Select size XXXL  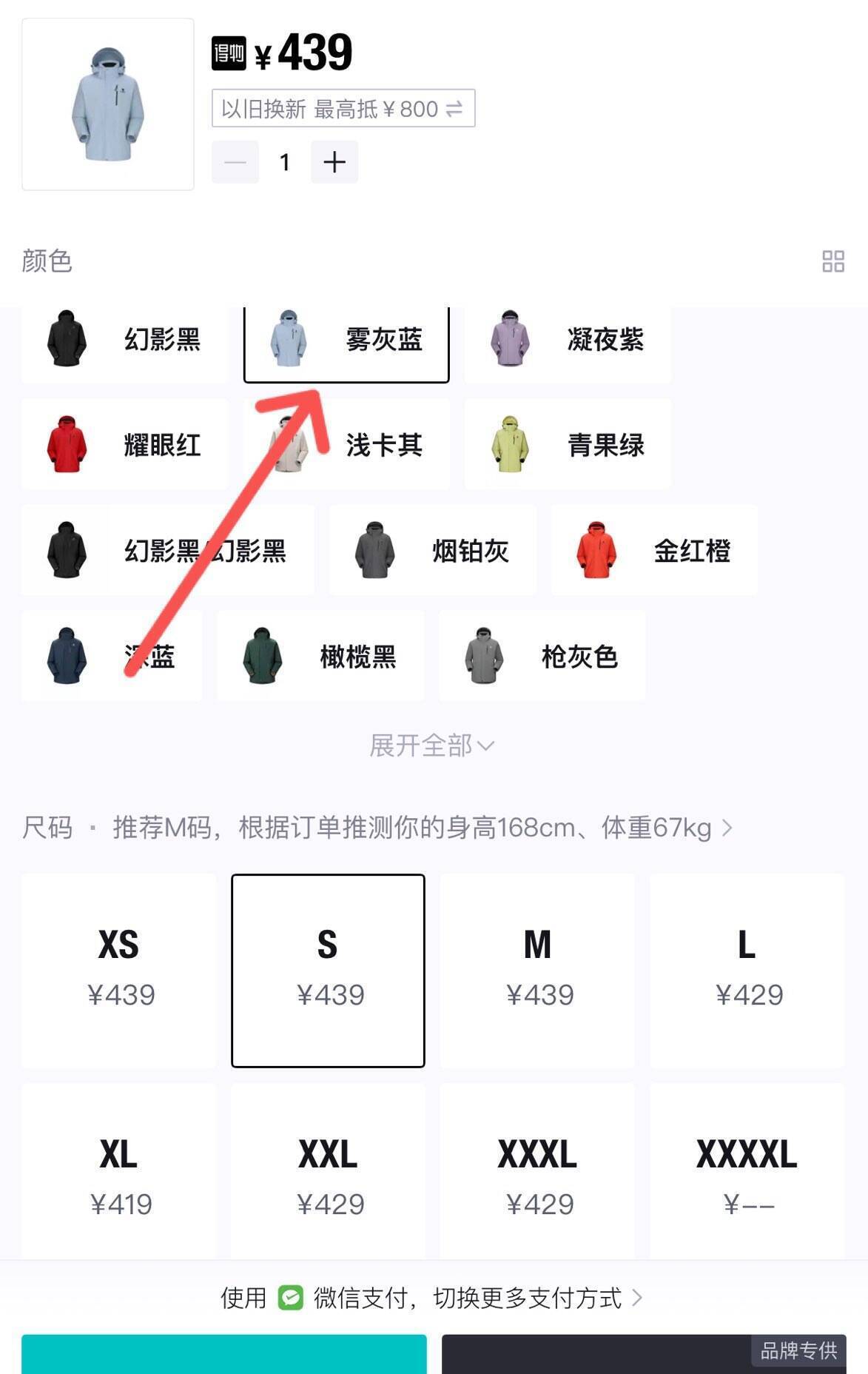(x=538, y=1172)
